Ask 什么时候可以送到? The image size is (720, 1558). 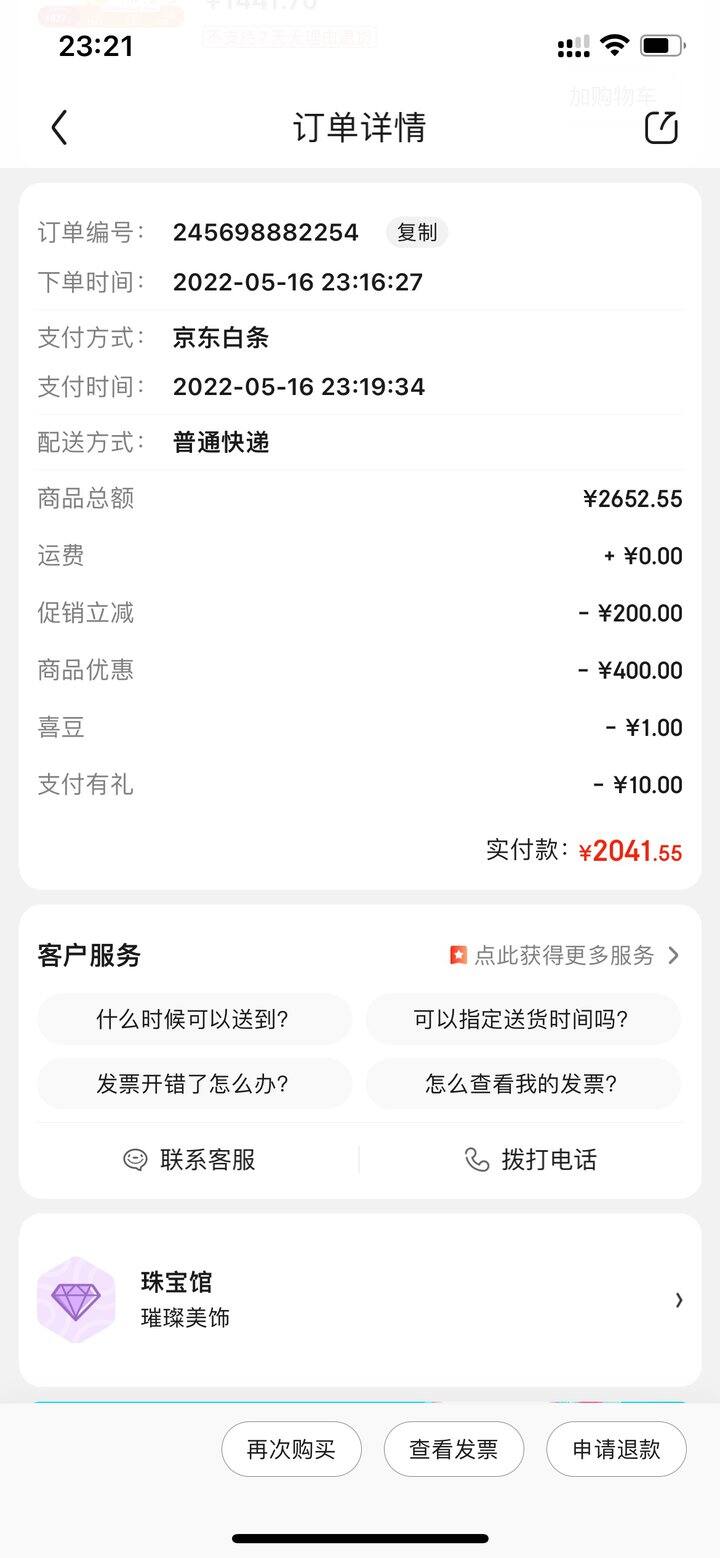point(194,1019)
